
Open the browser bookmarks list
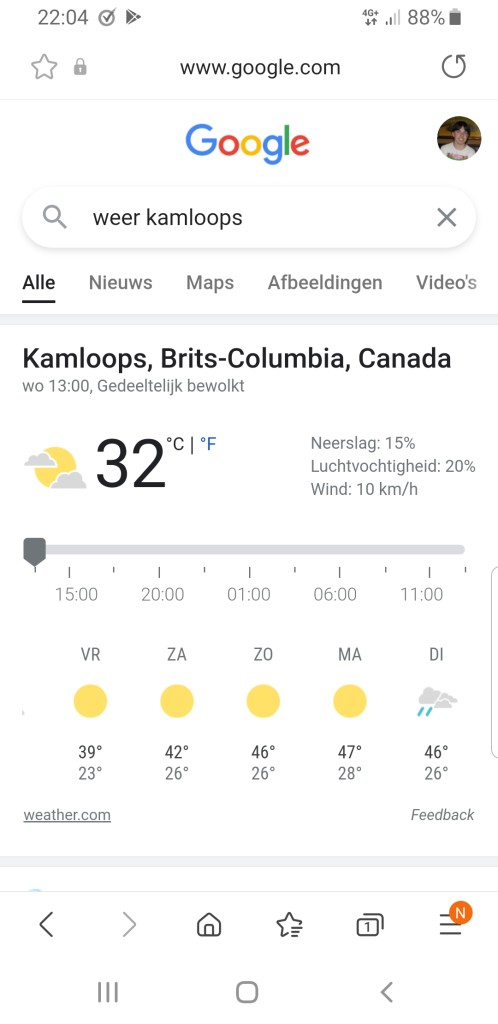point(289,925)
